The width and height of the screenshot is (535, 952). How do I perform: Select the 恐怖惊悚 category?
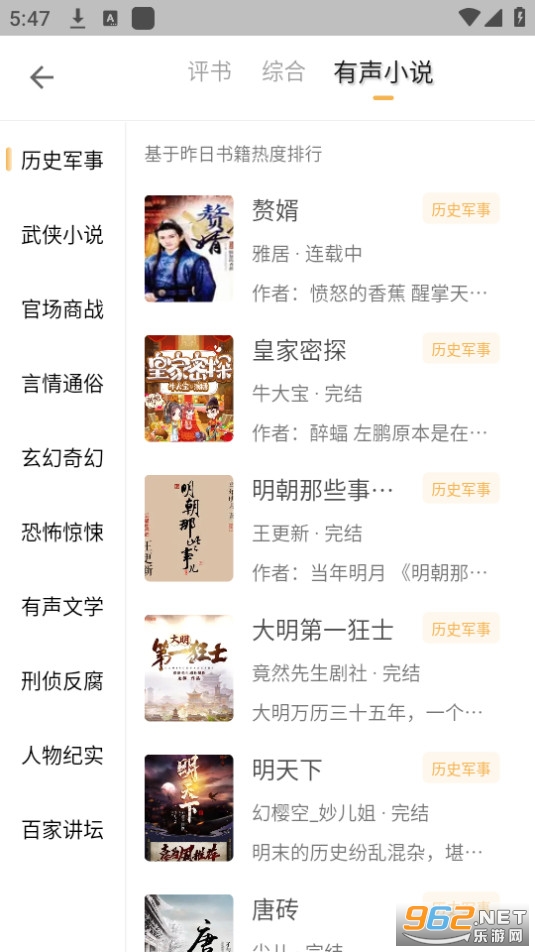pyautogui.click(x=62, y=532)
